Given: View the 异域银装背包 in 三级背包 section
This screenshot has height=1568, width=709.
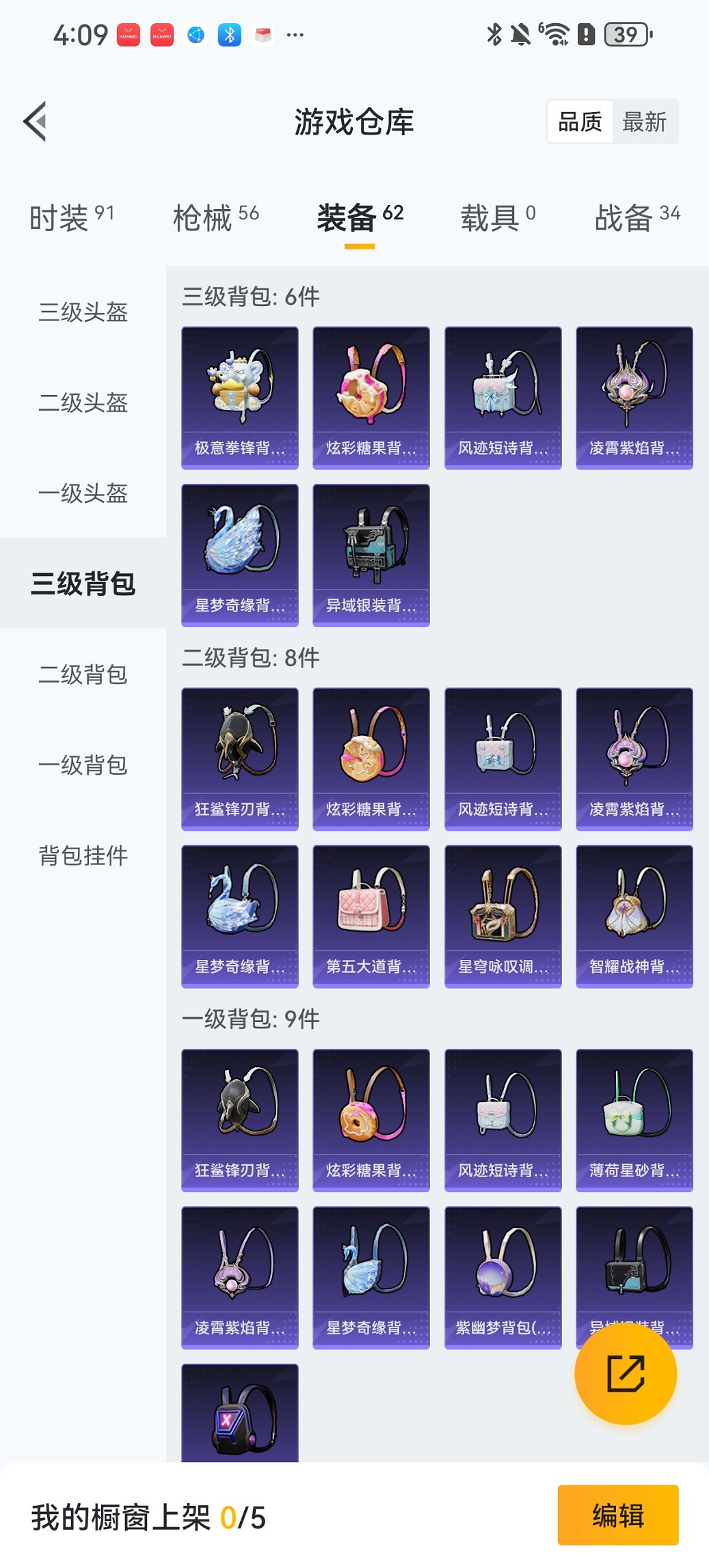Looking at the screenshot, I should pyautogui.click(x=371, y=555).
